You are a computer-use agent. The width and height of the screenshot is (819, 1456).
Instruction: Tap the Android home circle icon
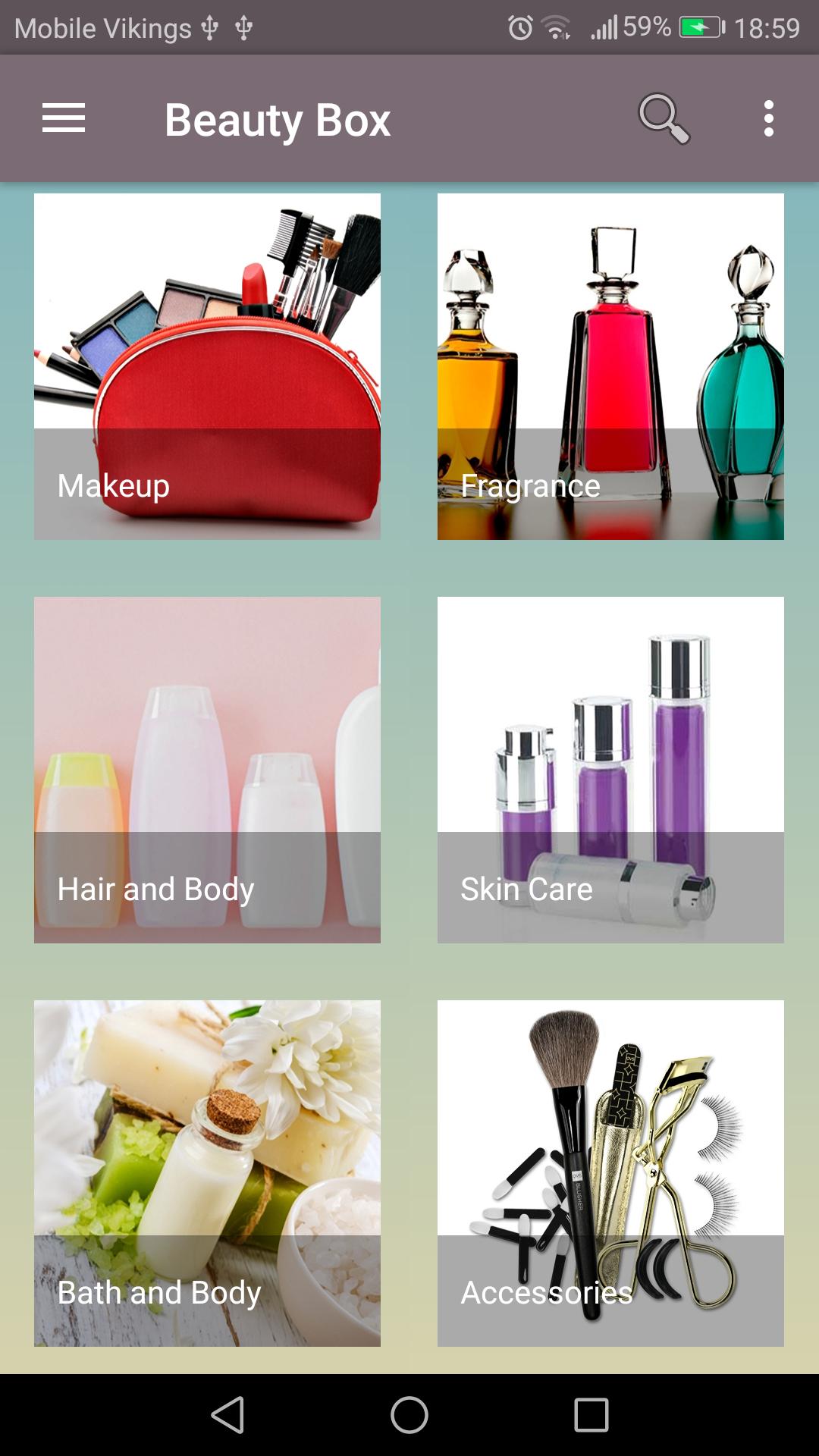[x=409, y=1417]
